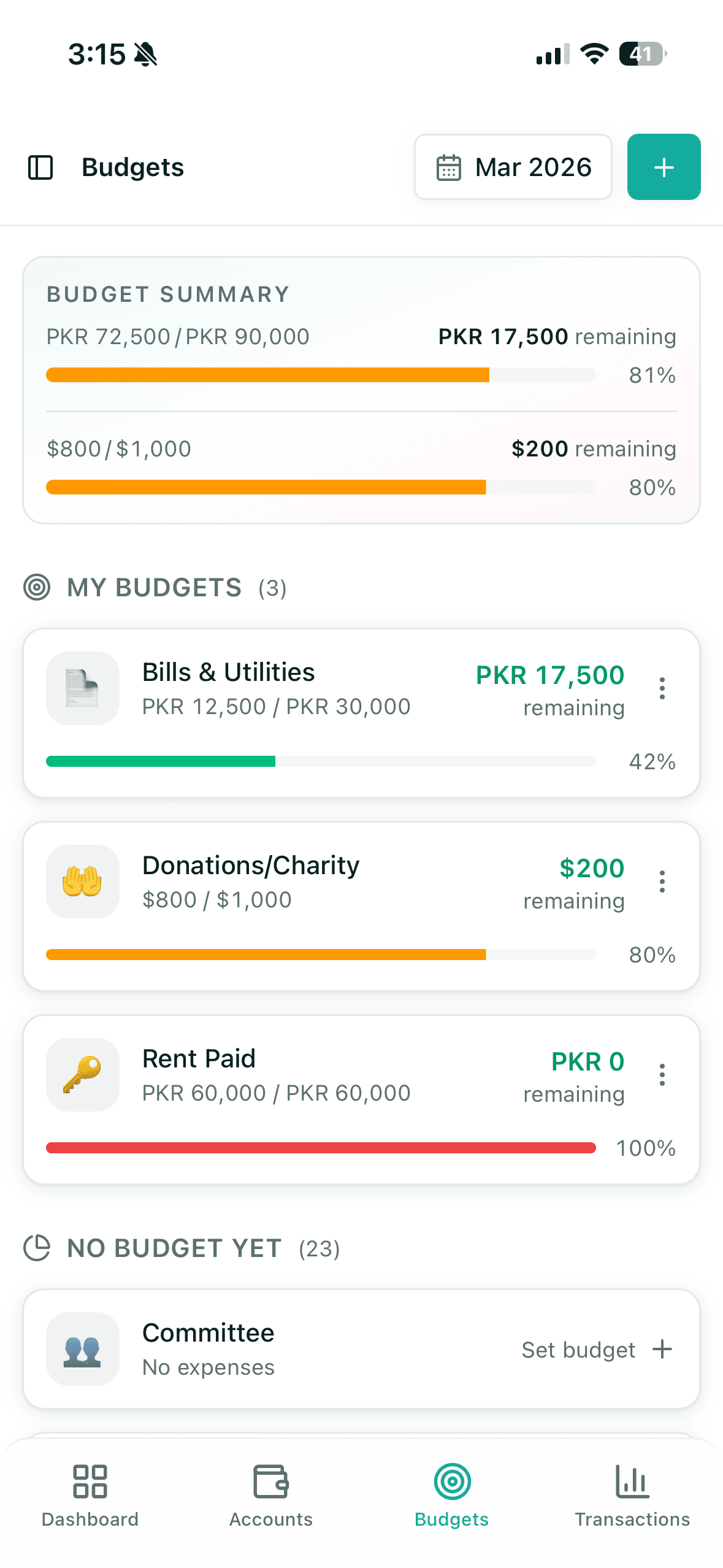Tap the Donations/Charity hands emoji toggle
Image resolution: width=723 pixels, height=1568 pixels.
click(x=82, y=882)
